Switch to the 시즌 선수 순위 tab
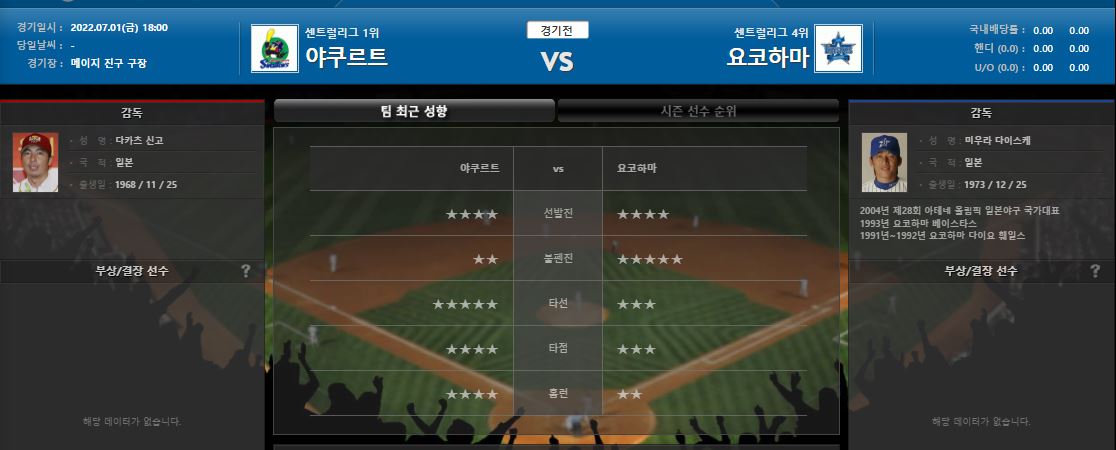Screen dimensions: 1116x450 698,111
